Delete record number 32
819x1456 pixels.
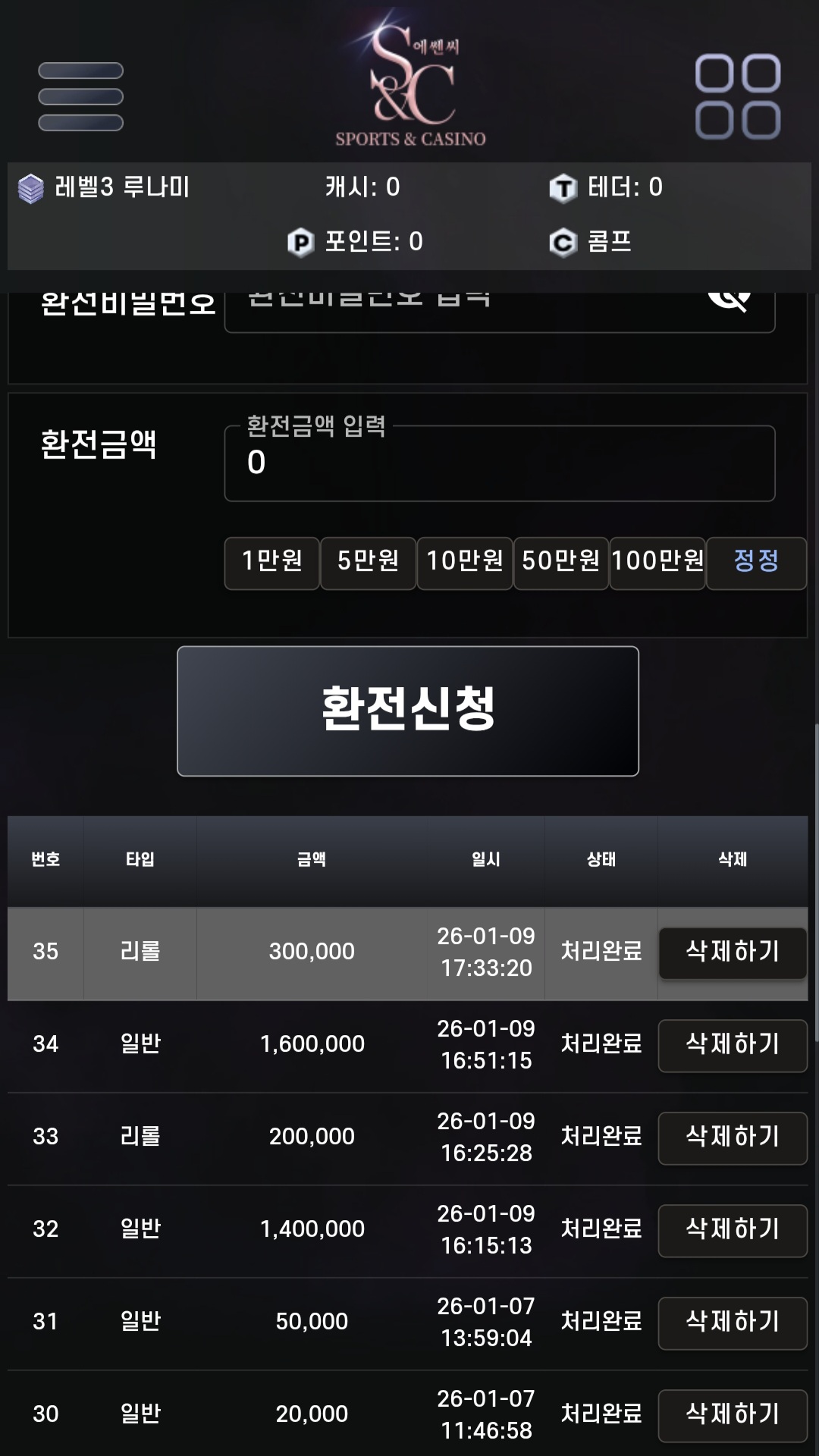point(732,1230)
